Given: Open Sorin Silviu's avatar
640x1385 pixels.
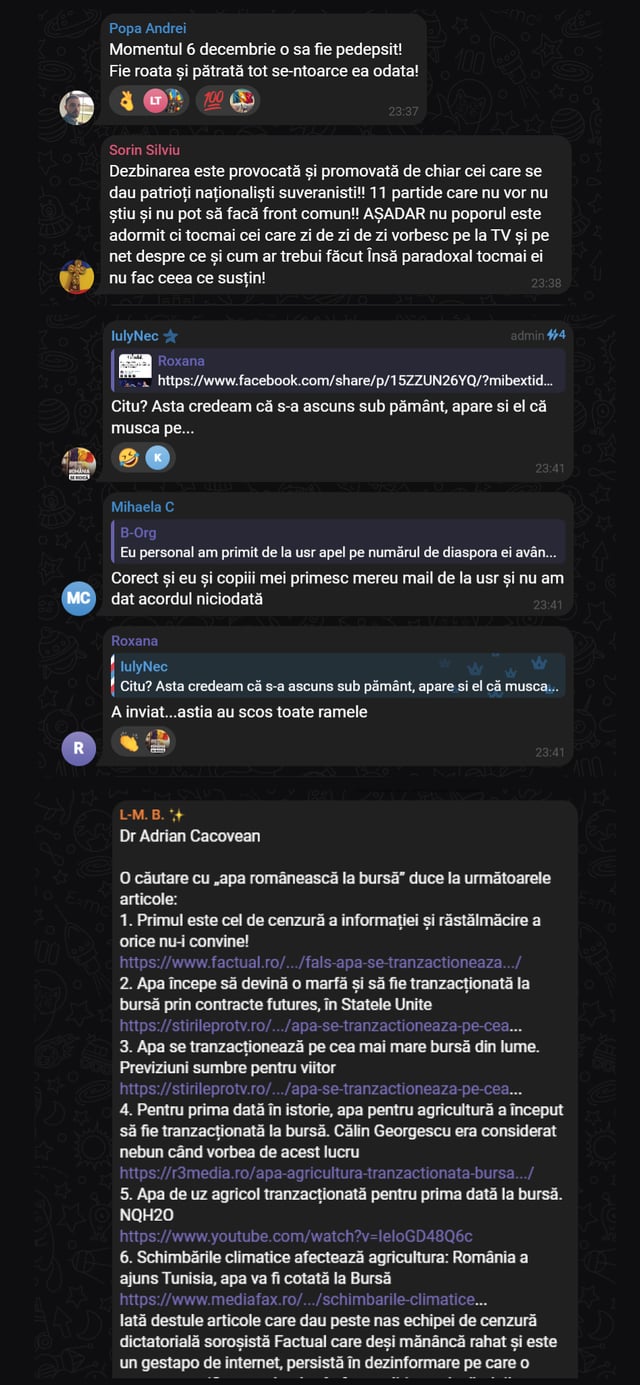Looking at the screenshot, I should 77,276.
